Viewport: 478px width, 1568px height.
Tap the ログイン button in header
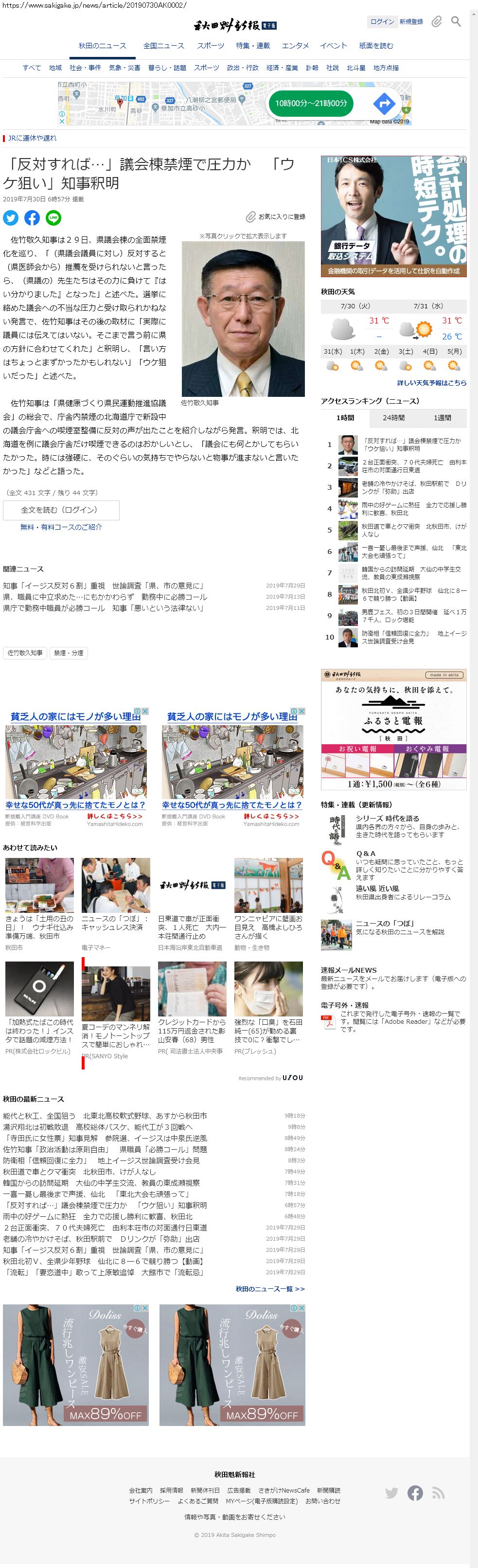tap(382, 22)
